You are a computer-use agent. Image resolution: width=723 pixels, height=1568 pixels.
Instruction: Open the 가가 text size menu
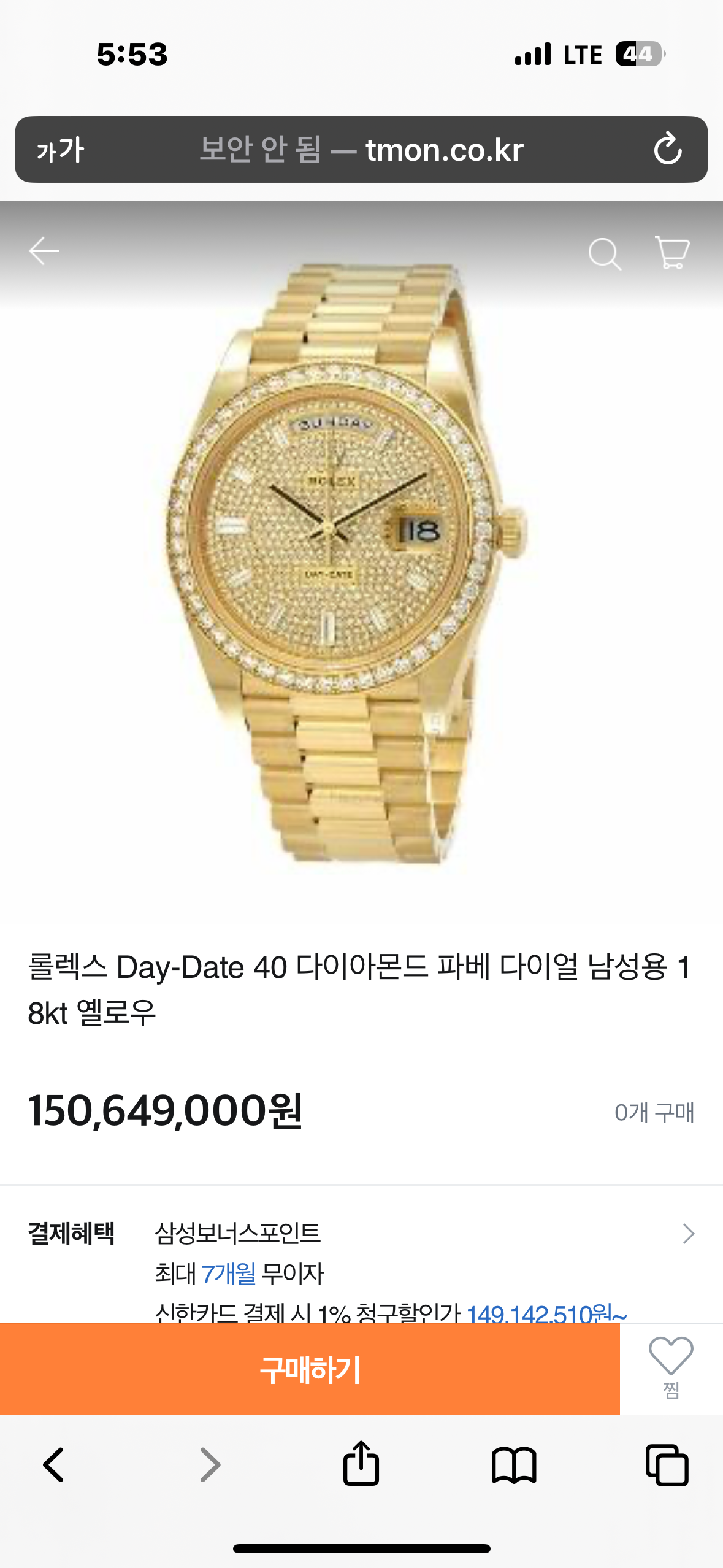click(60, 150)
